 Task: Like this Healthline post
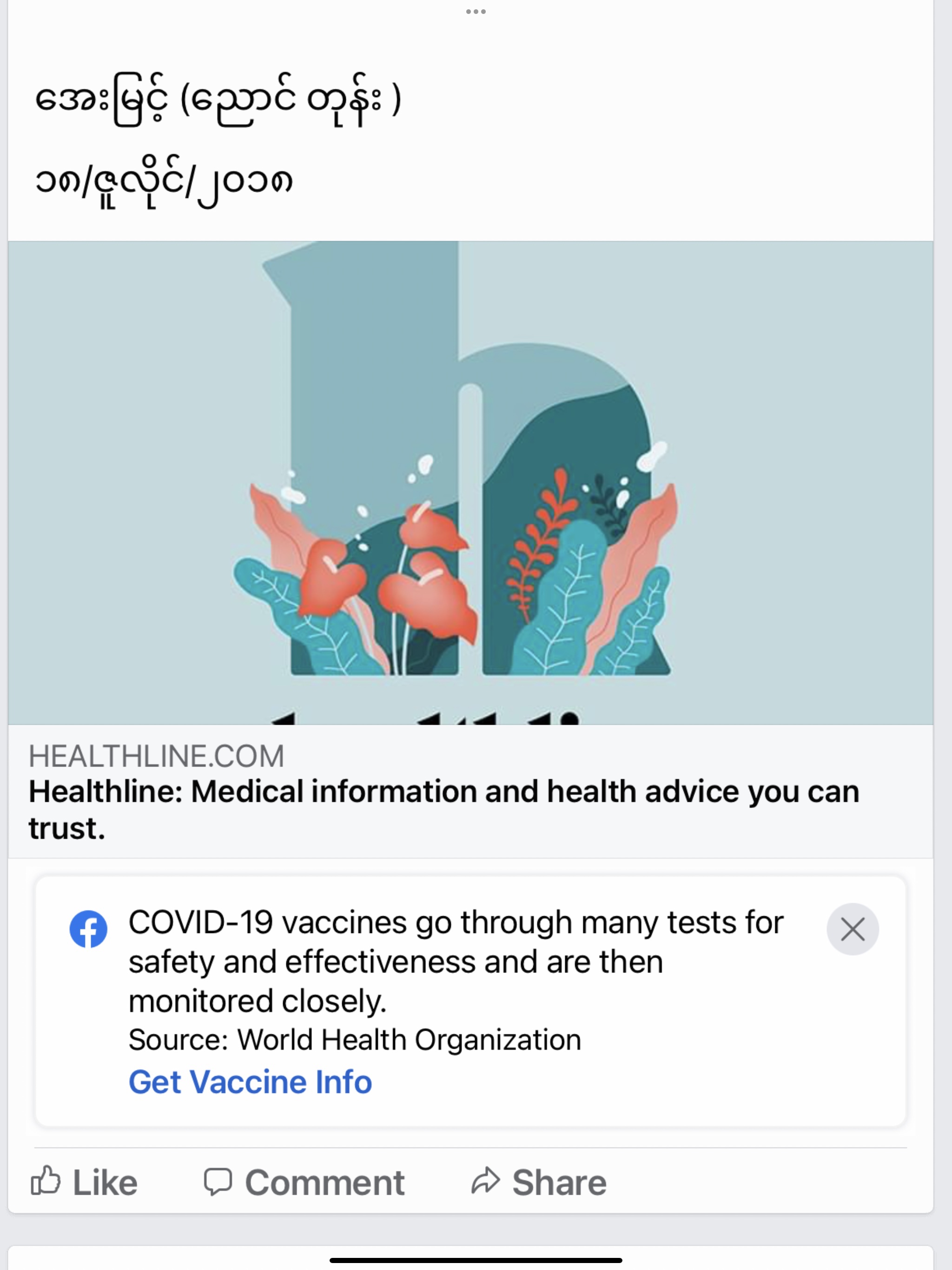pyautogui.click(x=85, y=1182)
